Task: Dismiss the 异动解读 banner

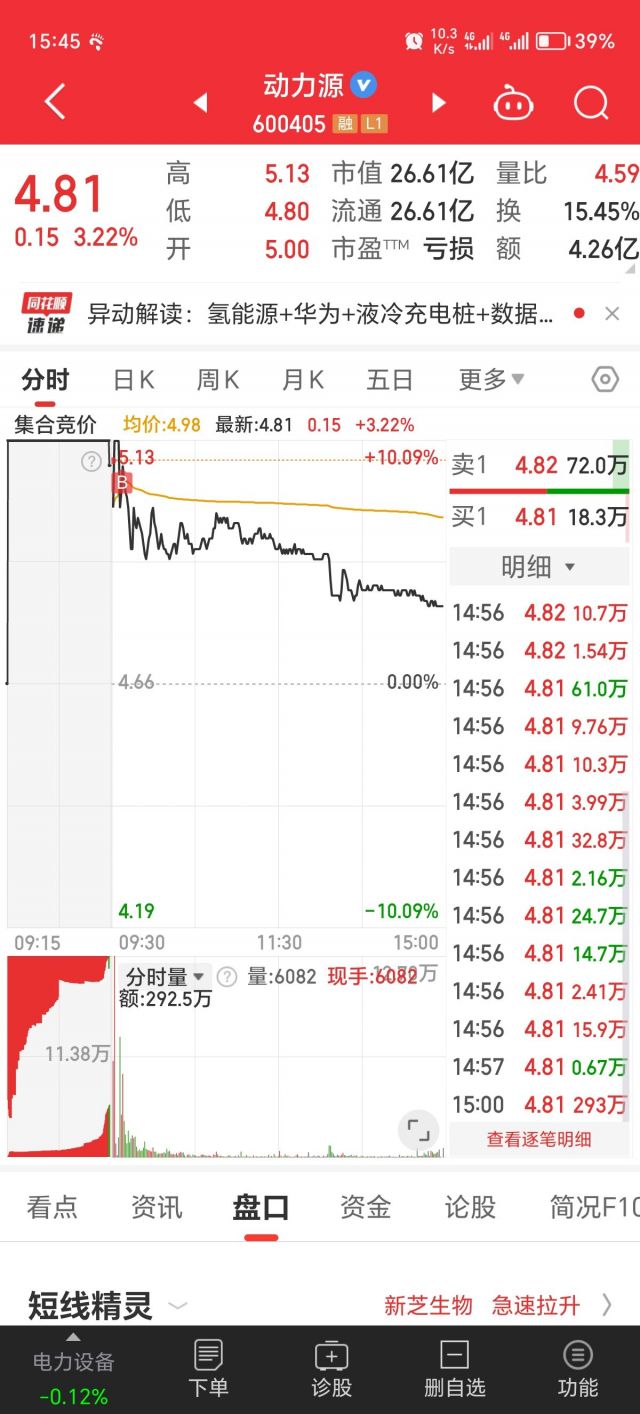Action: pyautogui.click(x=612, y=314)
